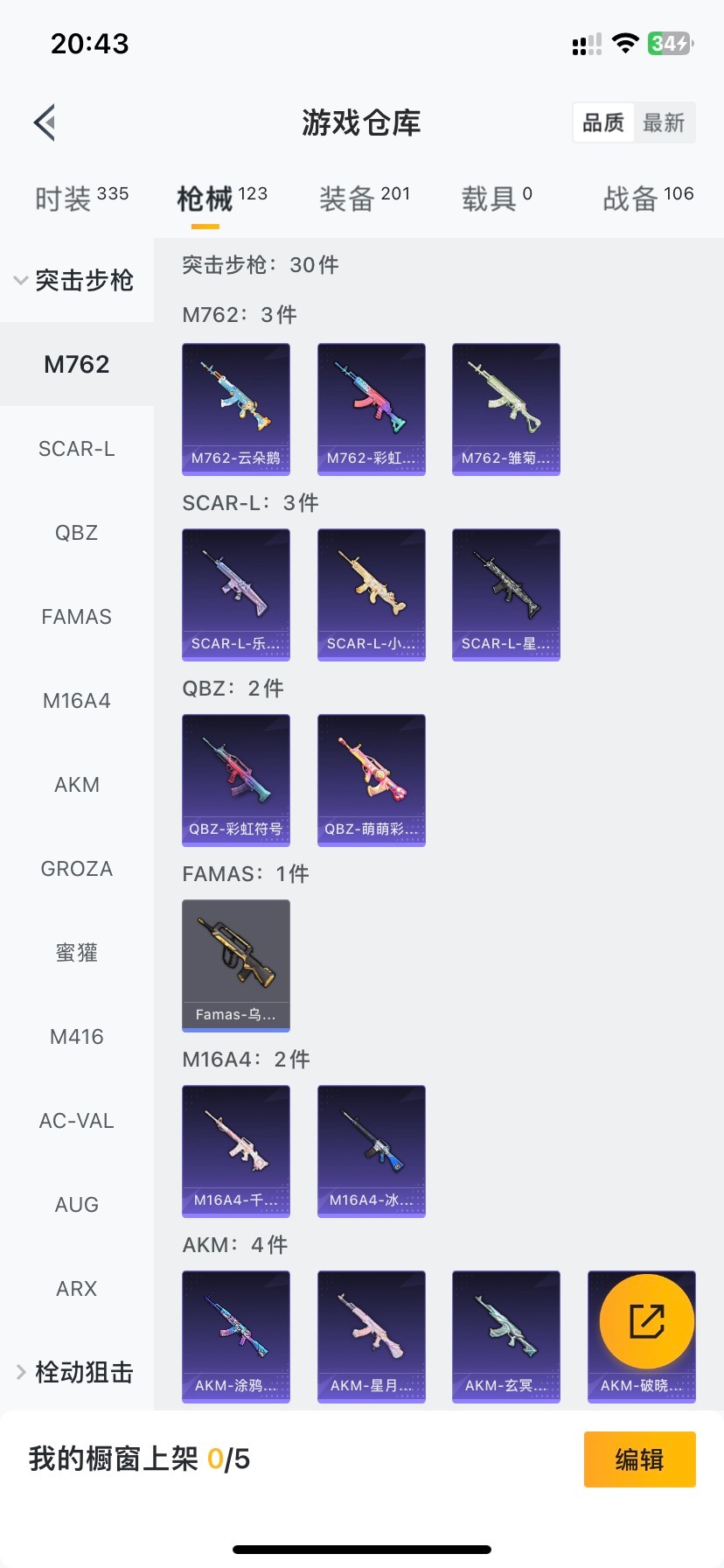View the QBZ-彩虹符号 skin
This screenshot has width=724, height=1568.
click(236, 780)
